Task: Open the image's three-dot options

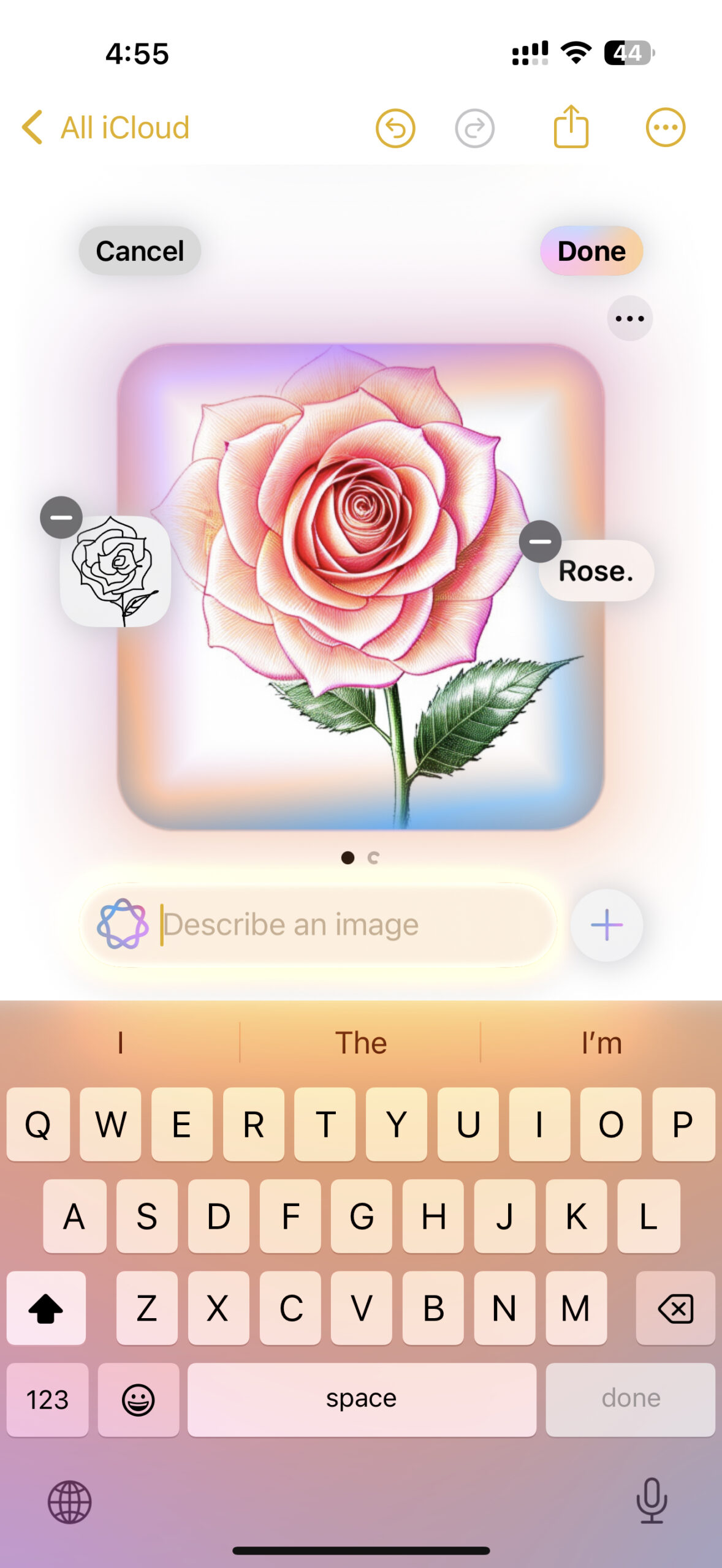Action: (x=629, y=318)
